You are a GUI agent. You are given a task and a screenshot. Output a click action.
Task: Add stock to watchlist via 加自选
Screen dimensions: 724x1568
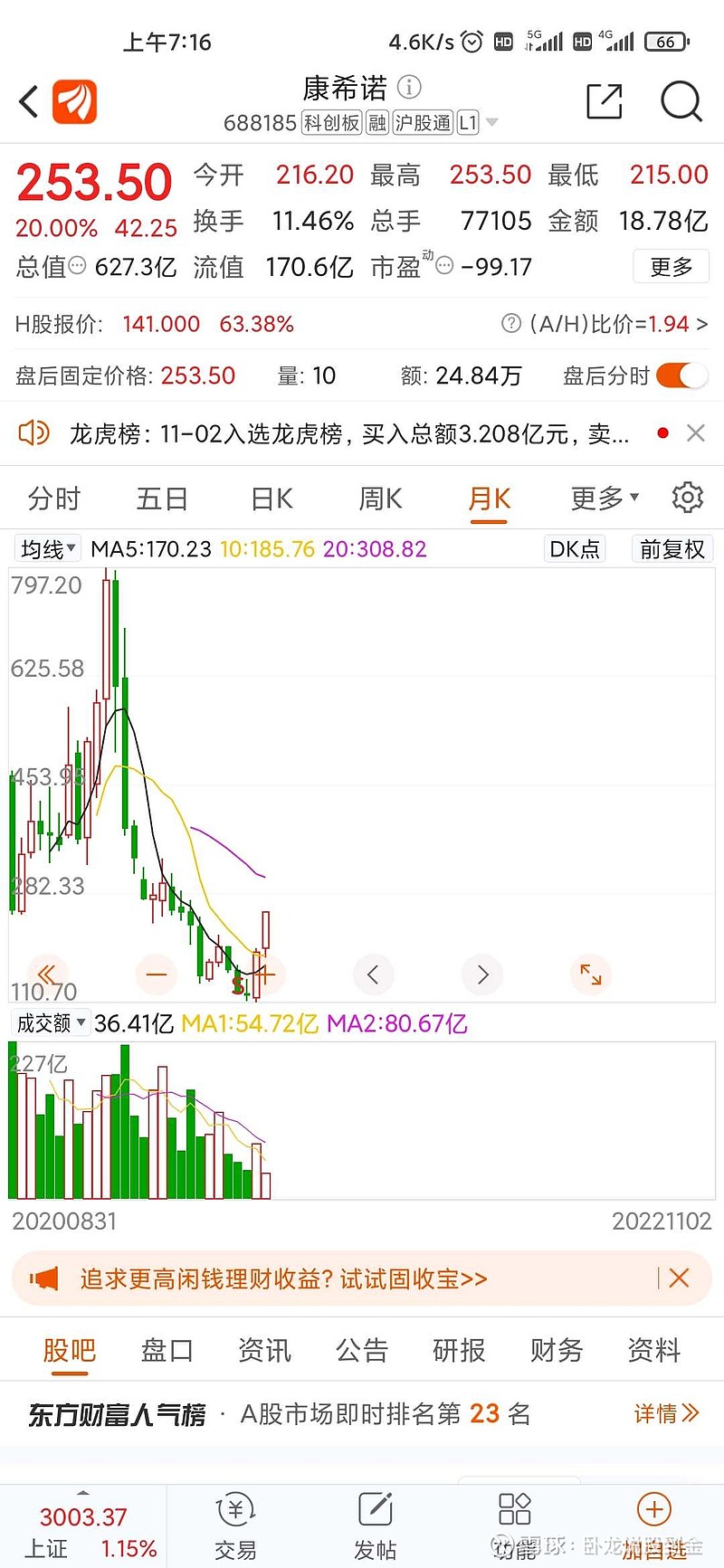tap(653, 1525)
